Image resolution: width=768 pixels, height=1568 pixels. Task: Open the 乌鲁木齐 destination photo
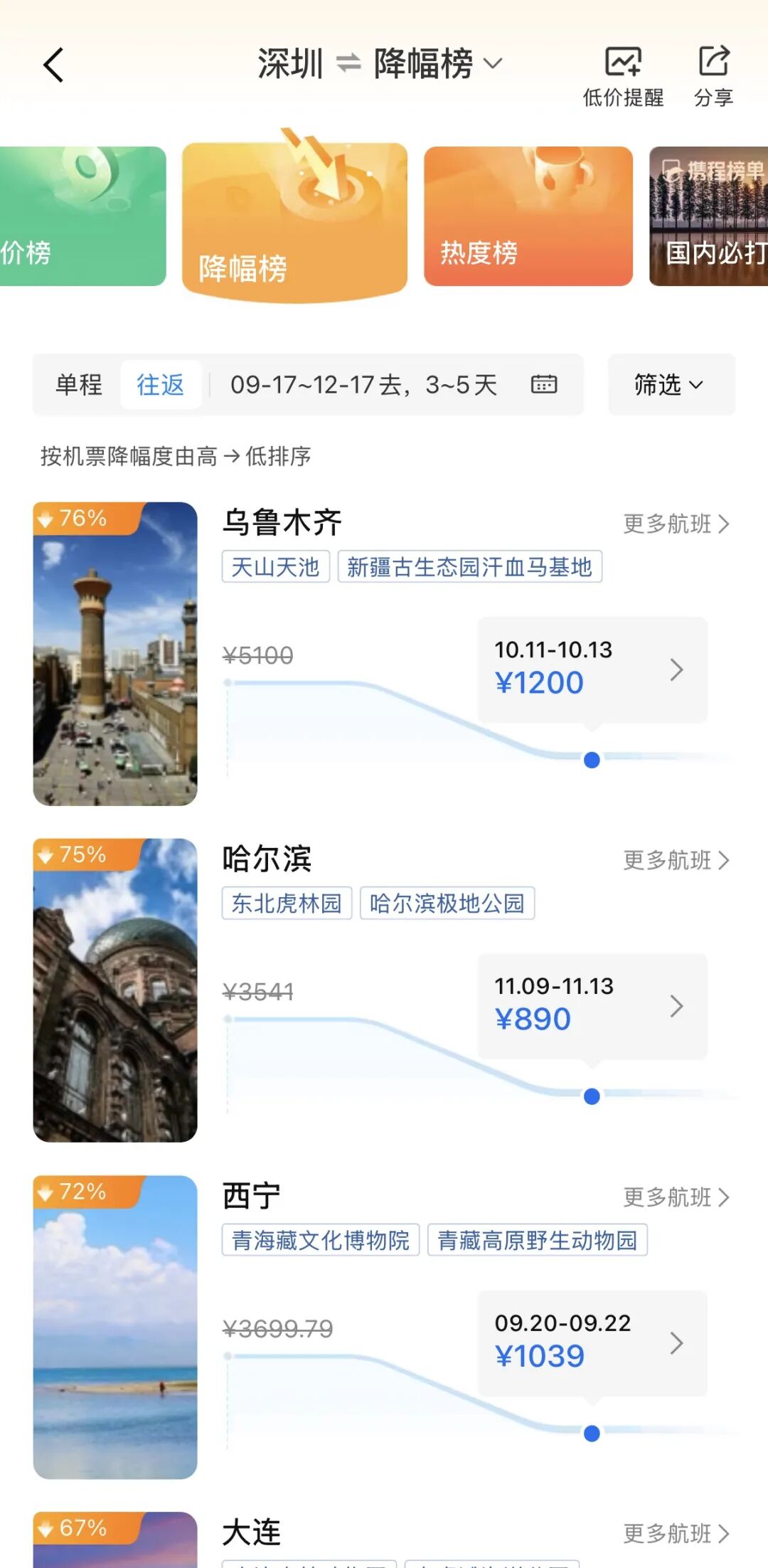[115, 654]
